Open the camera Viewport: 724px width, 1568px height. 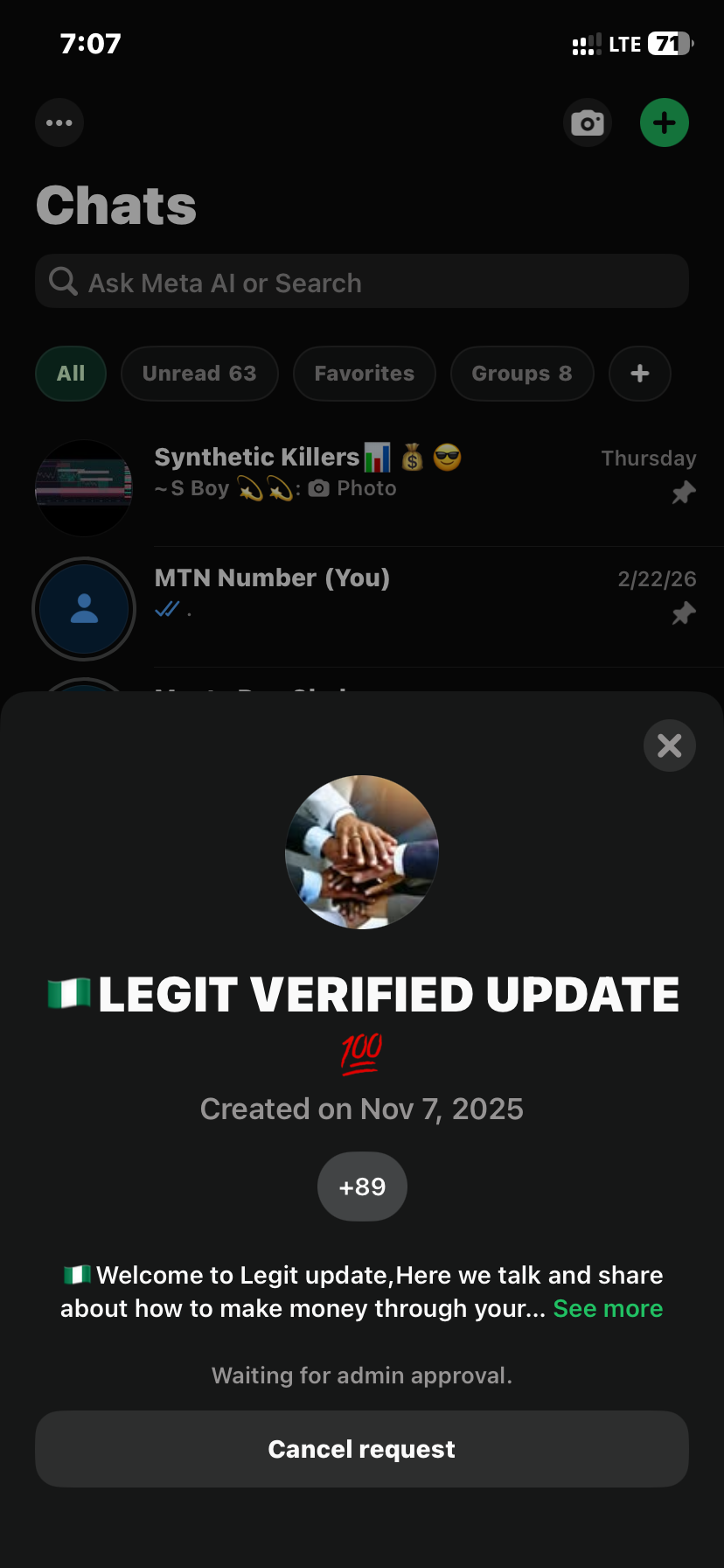[x=588, y=122]
